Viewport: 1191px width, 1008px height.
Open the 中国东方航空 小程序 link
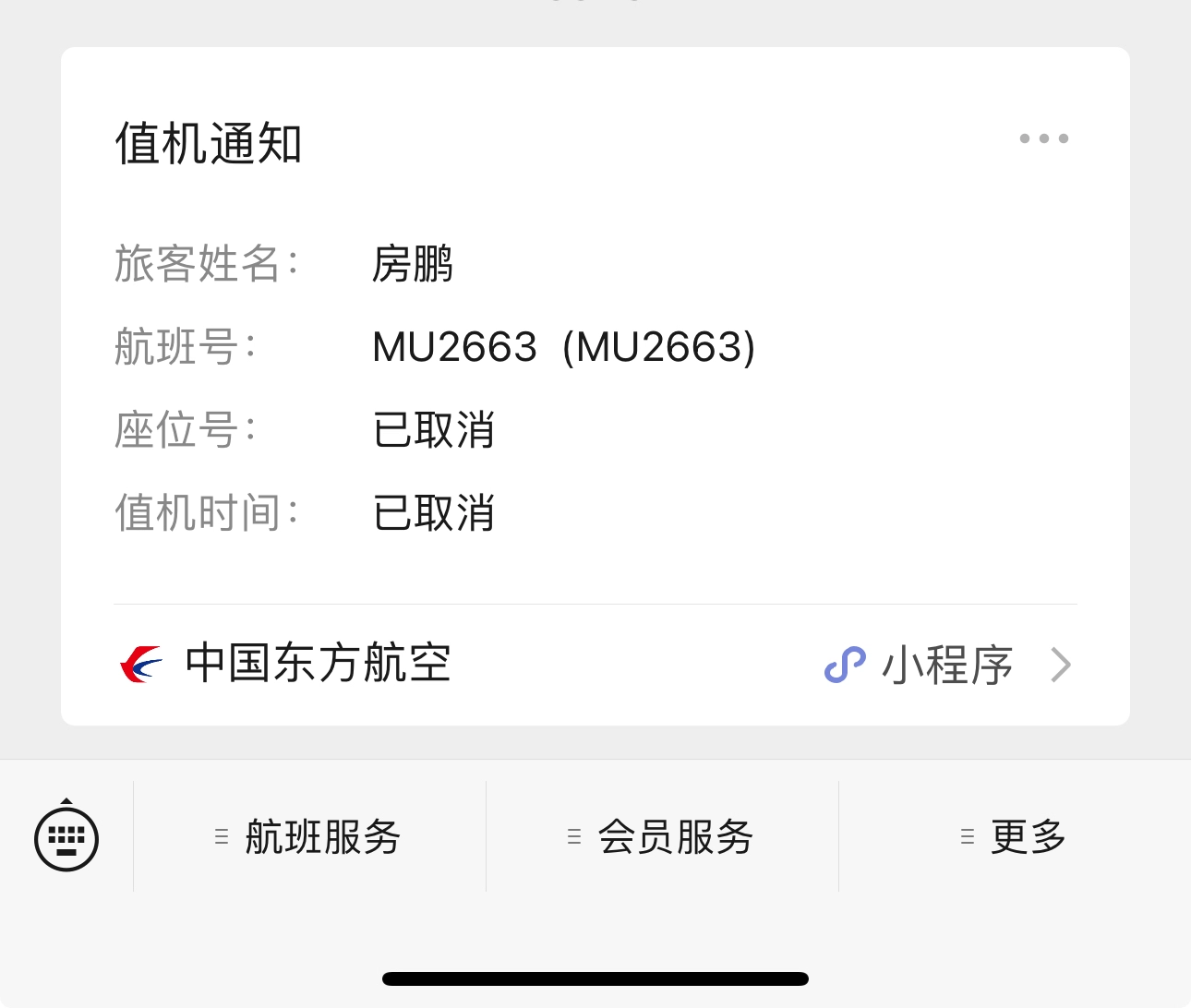point(945,665)
